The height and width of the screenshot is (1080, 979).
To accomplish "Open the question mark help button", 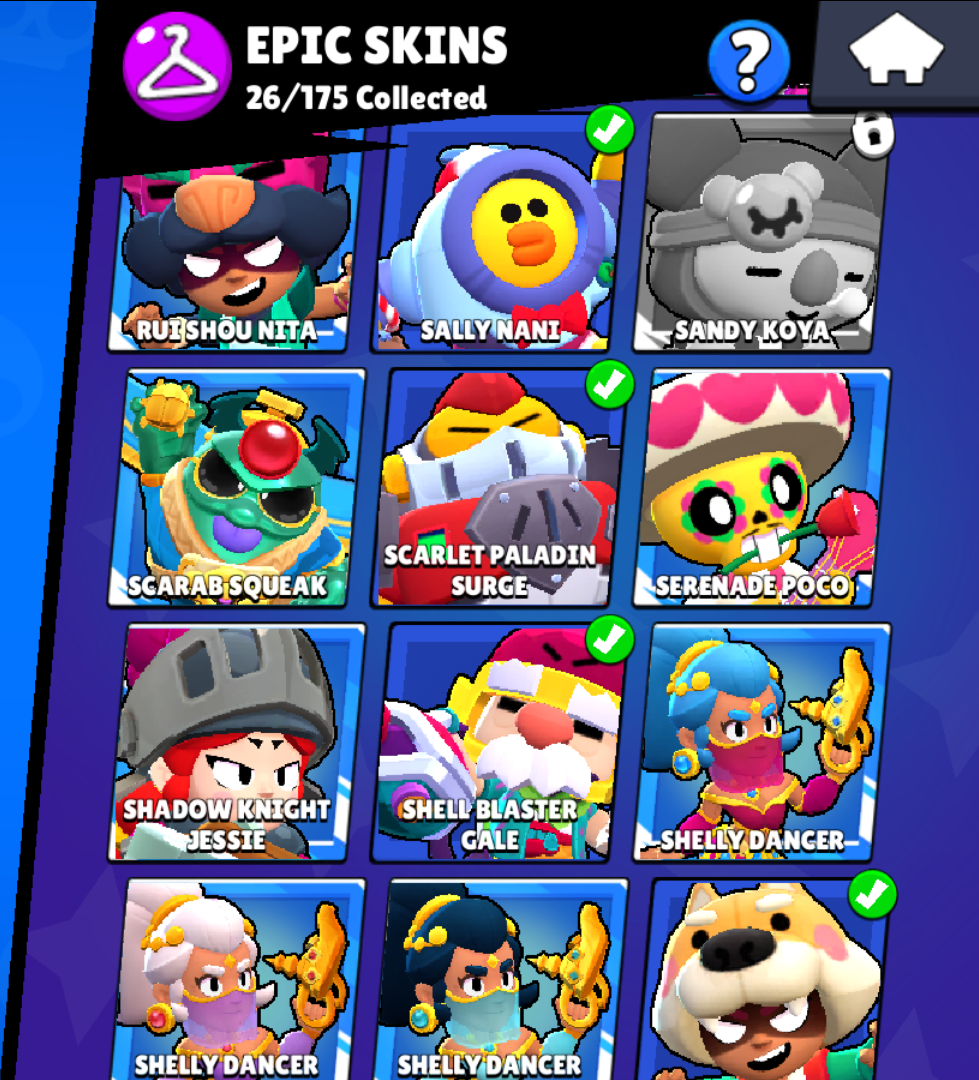I will pyautogui.click(x=748, y=62).
